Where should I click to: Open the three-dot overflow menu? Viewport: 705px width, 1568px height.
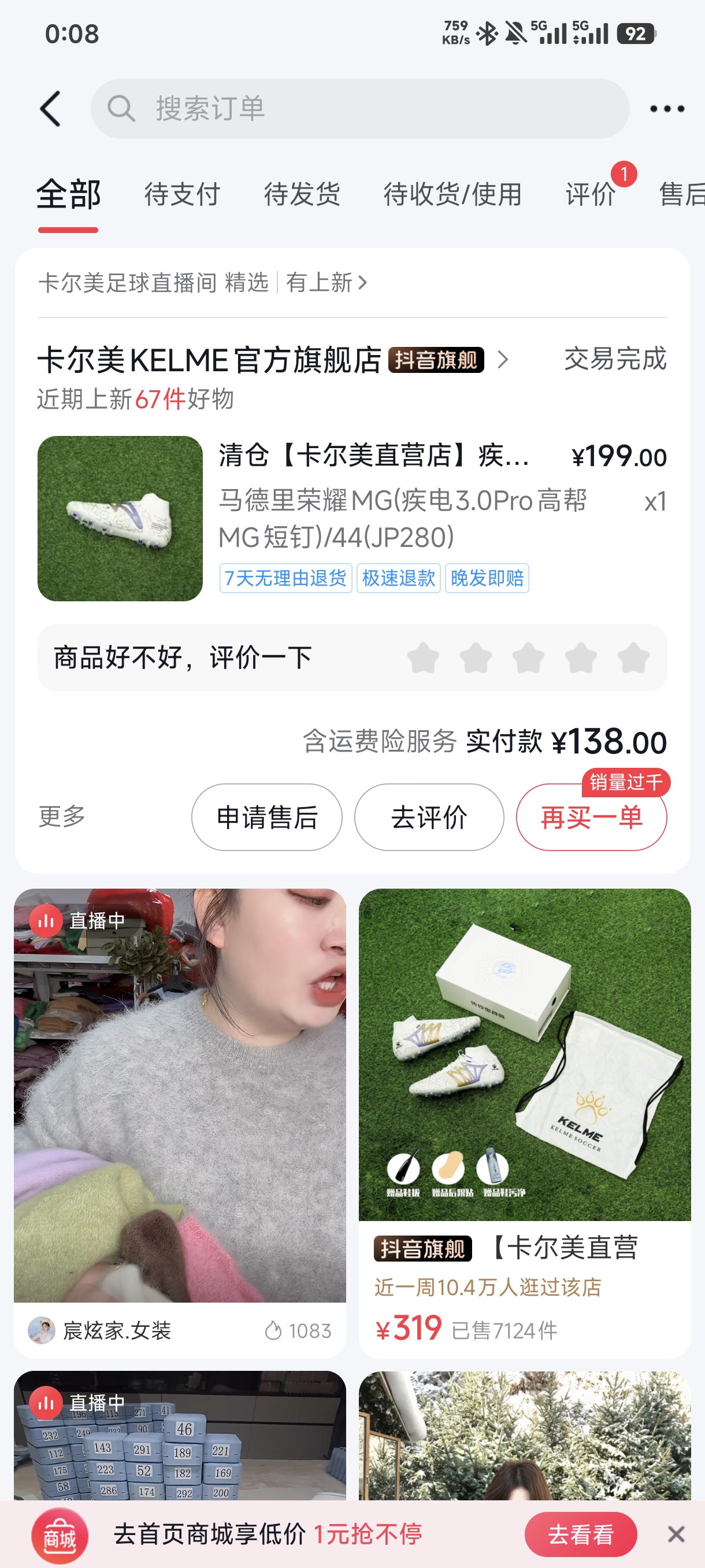tap(667, 109)
